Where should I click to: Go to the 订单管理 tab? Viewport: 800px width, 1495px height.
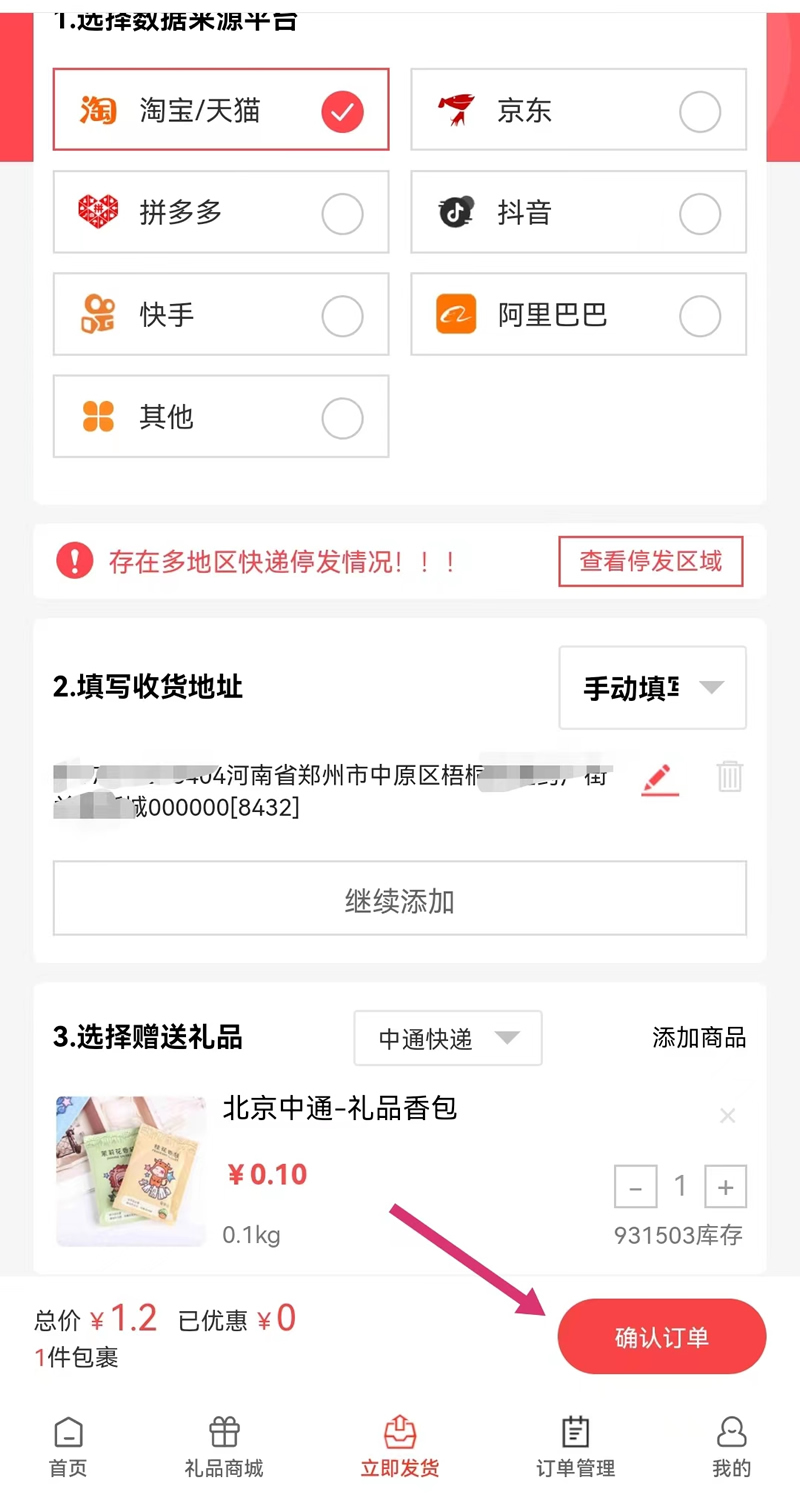point(575,1446)
